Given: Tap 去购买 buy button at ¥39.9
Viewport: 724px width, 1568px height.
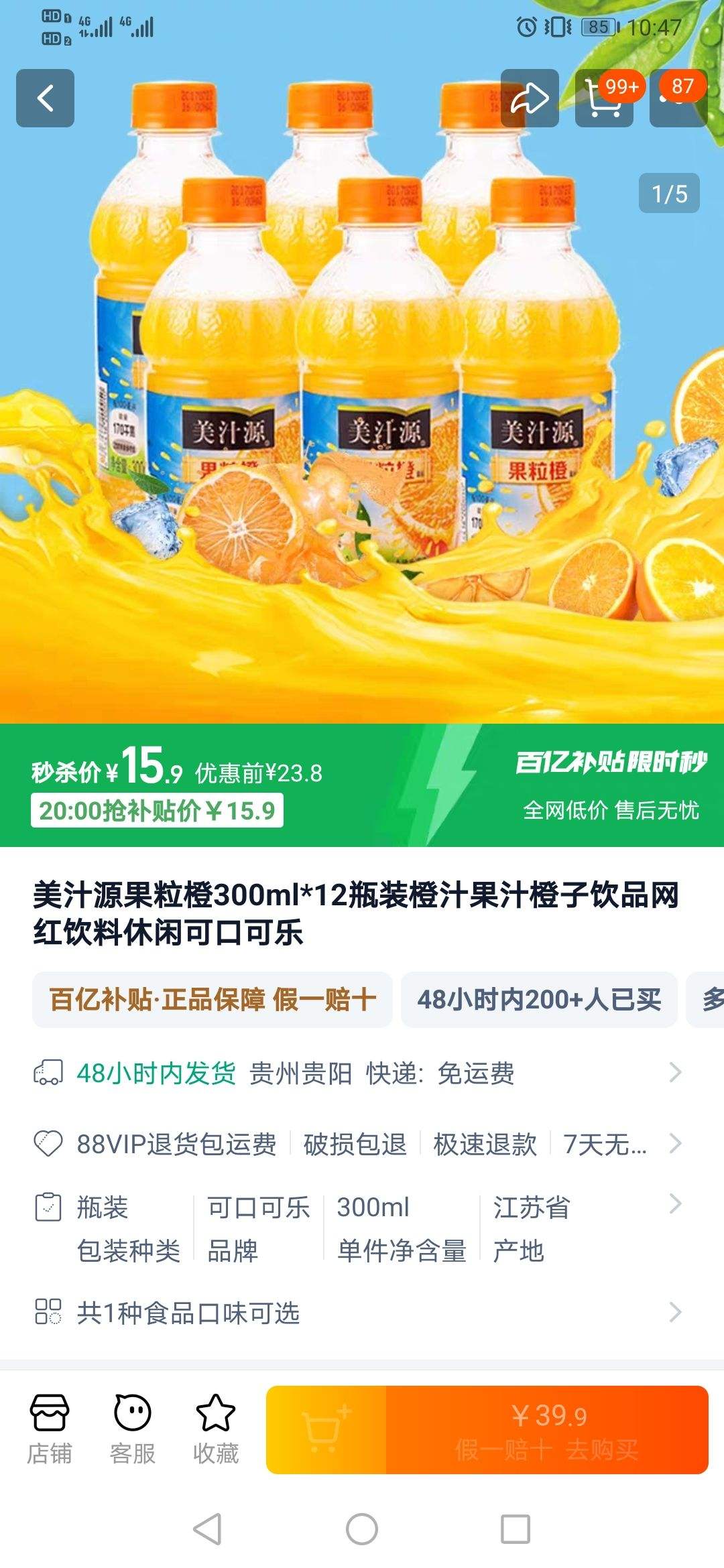Looking at the screenshot, I should tap(547, 1429).
